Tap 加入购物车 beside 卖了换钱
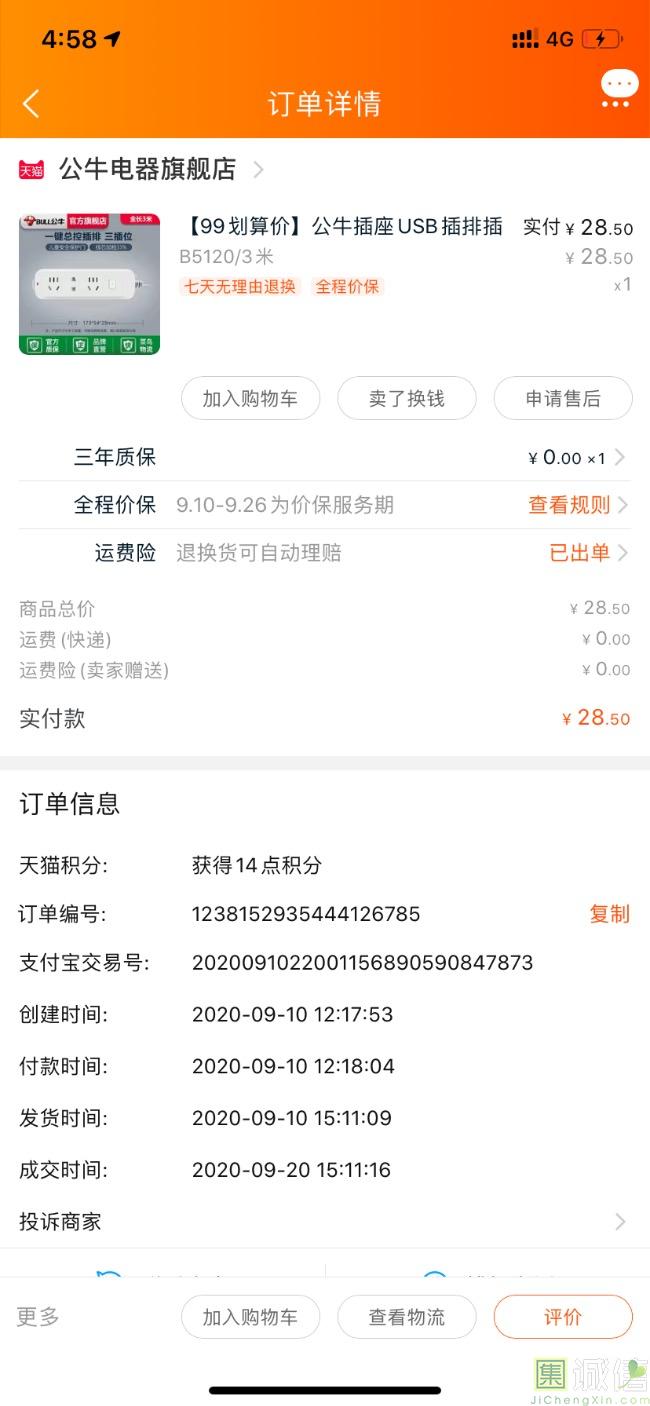The width and height of the screenshot is (650, 1406). click(250, 398)
